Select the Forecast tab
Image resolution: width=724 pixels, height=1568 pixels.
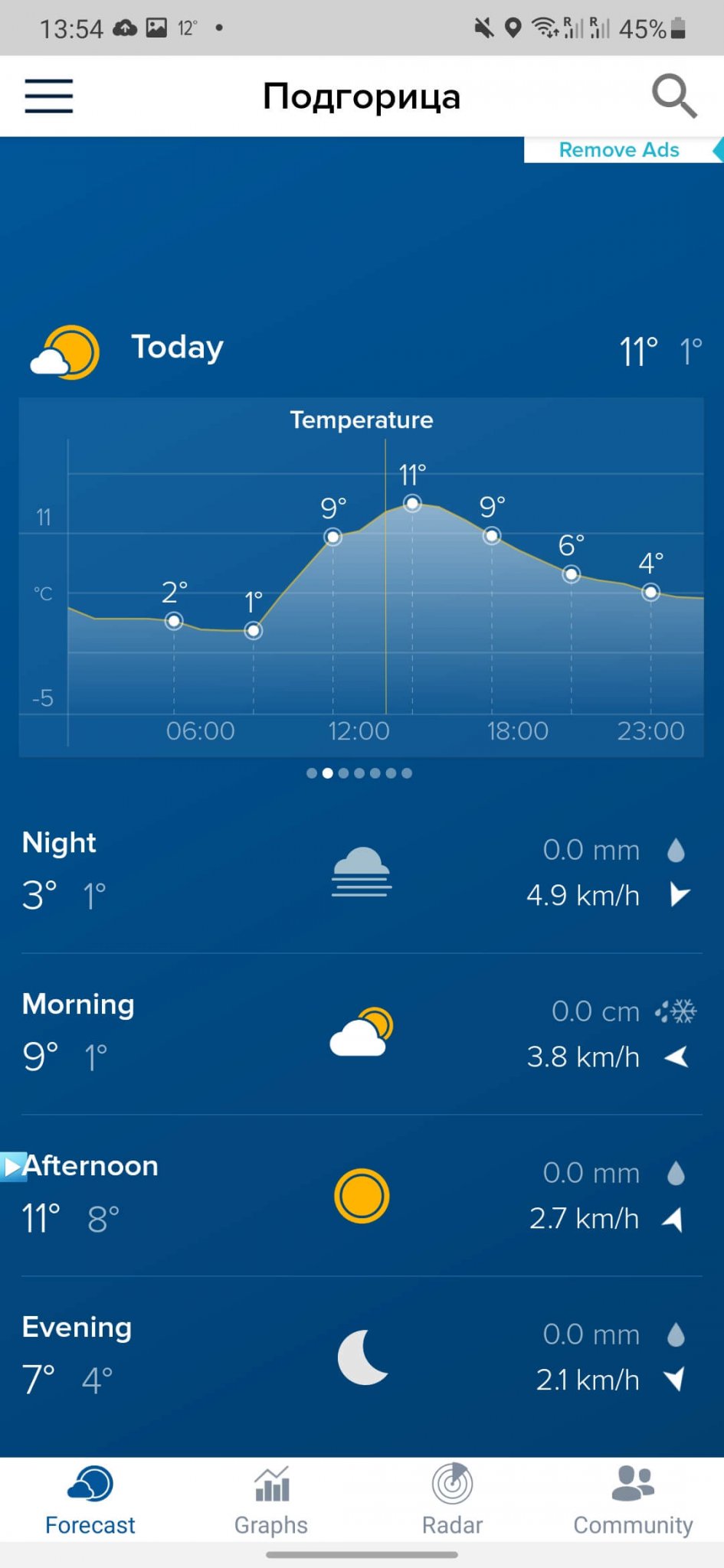tap(90, 1501)
